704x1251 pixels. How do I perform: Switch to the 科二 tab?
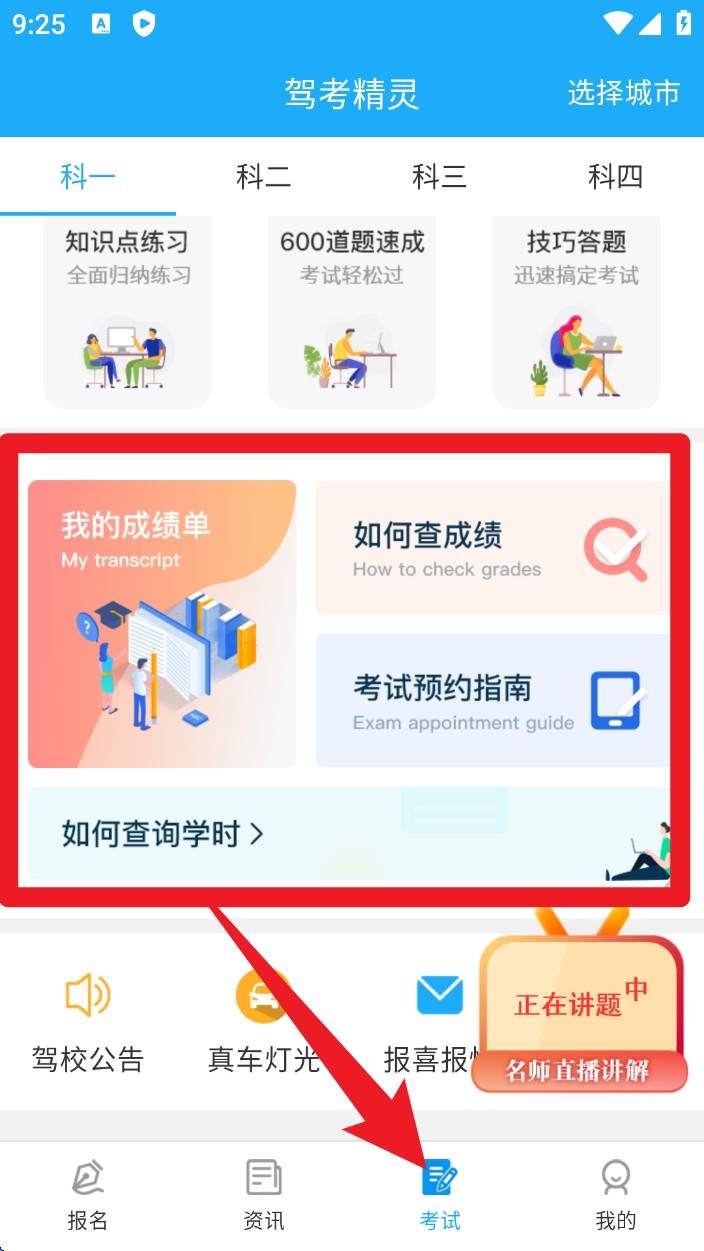point(264,177)
